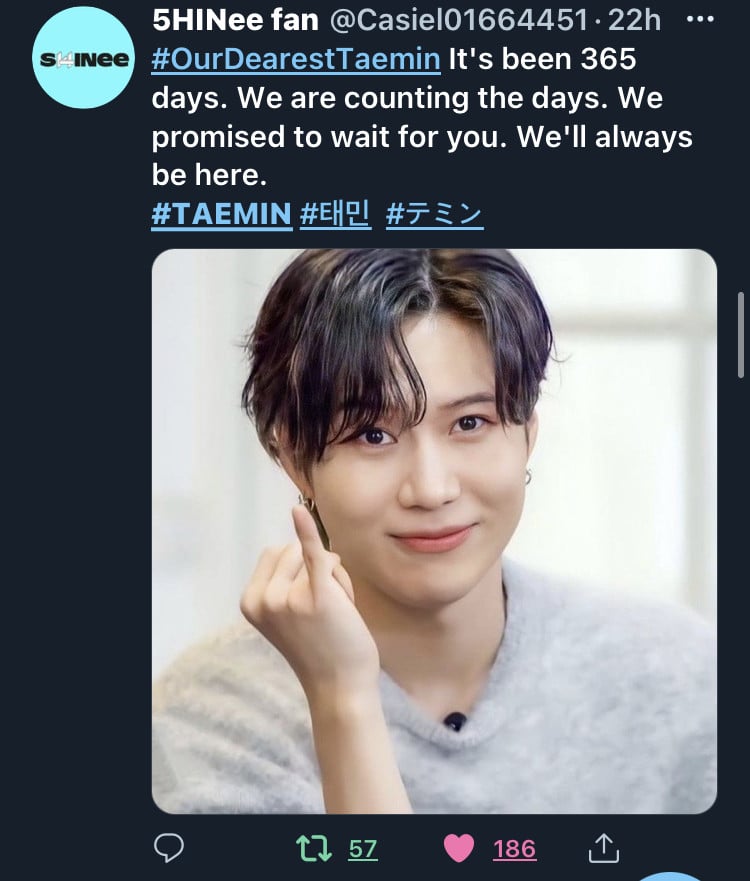The height and width of the screenshot is (881, 750).
Task: Reply to this tweet
Action: click(x=169, y=848)
